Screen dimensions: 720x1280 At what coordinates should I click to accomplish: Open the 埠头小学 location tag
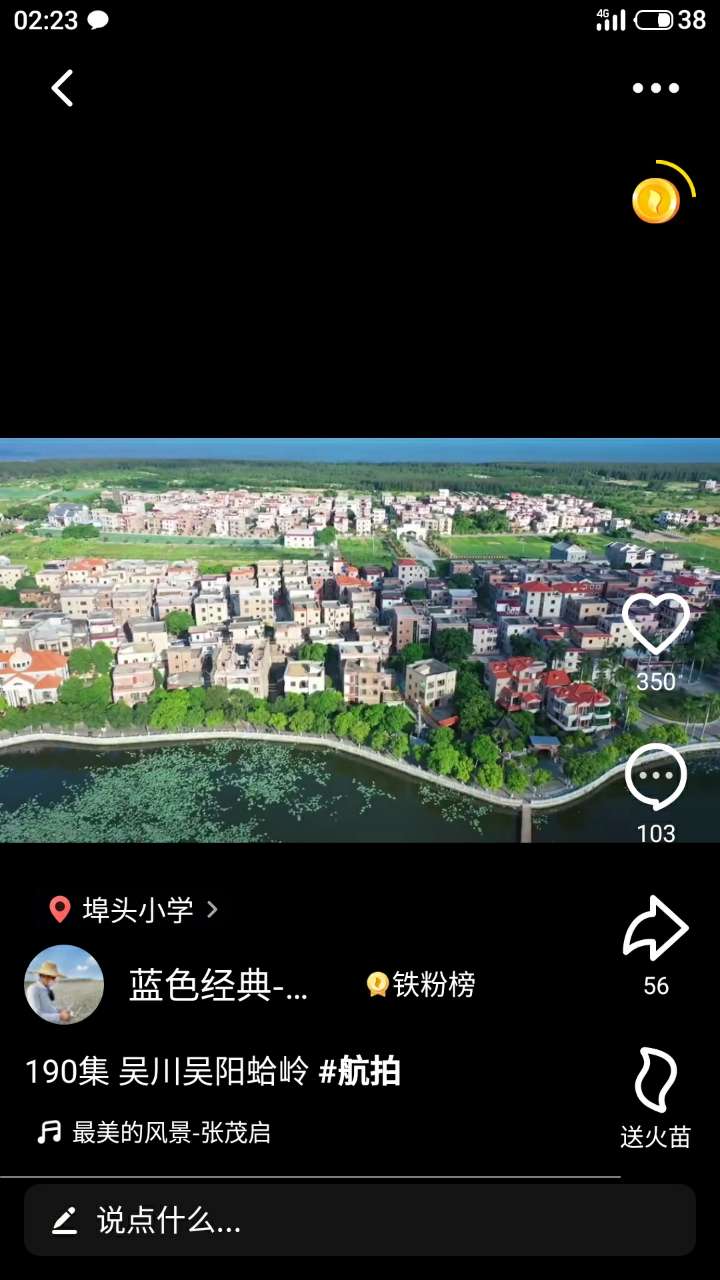tap(134, 909)
